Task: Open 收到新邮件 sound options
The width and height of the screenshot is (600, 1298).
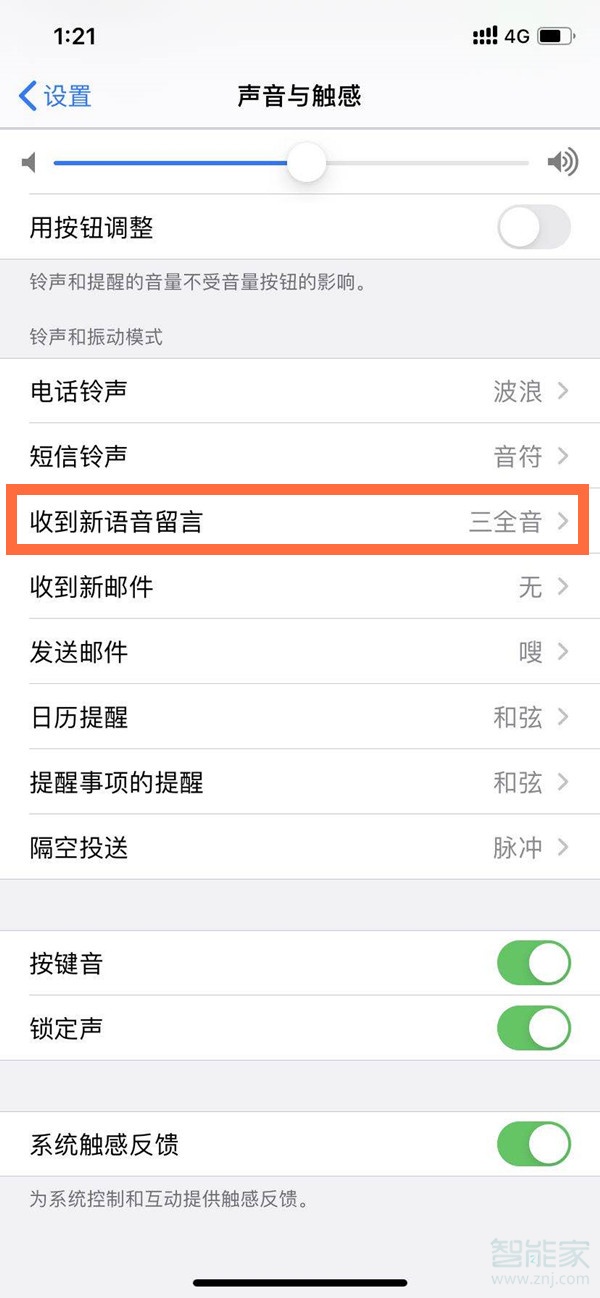Action: click(x=300, y=587)
